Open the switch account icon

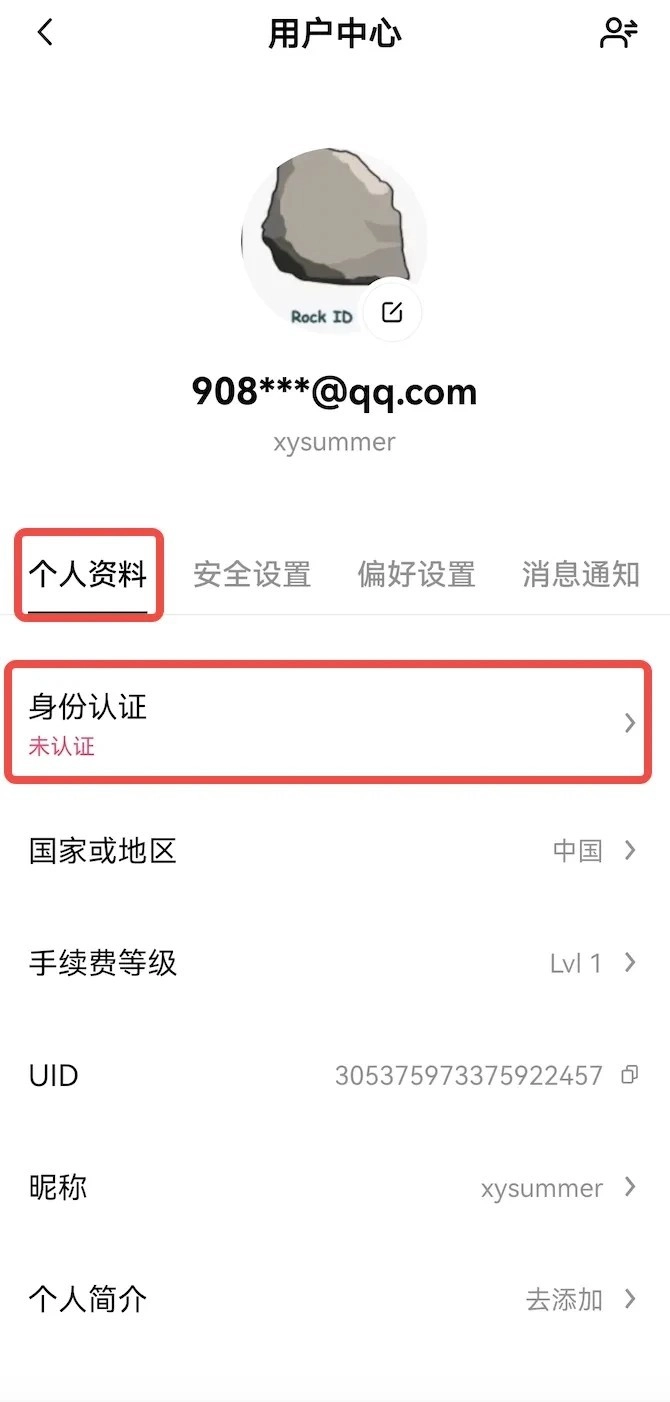pos(618,33)
